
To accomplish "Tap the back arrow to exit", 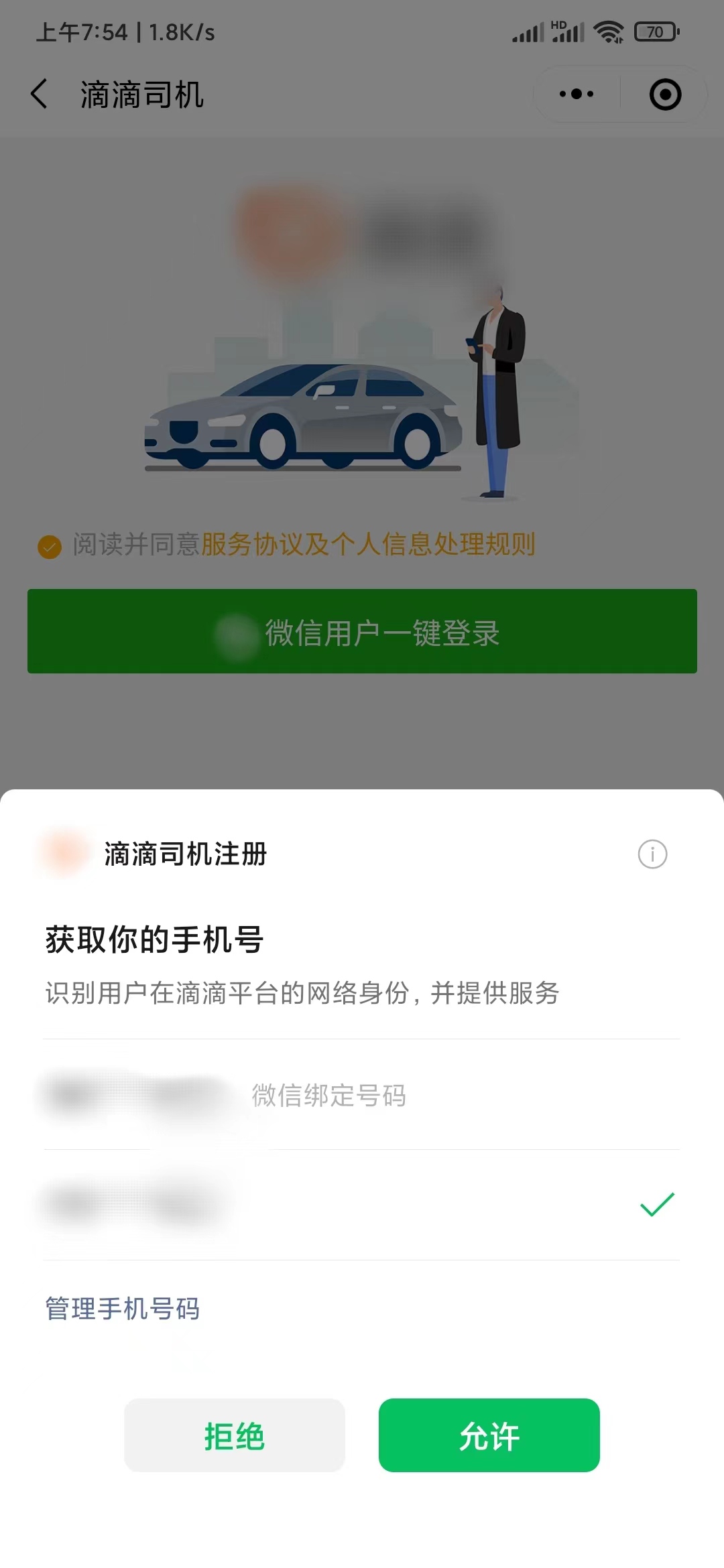I will (38, 94).
